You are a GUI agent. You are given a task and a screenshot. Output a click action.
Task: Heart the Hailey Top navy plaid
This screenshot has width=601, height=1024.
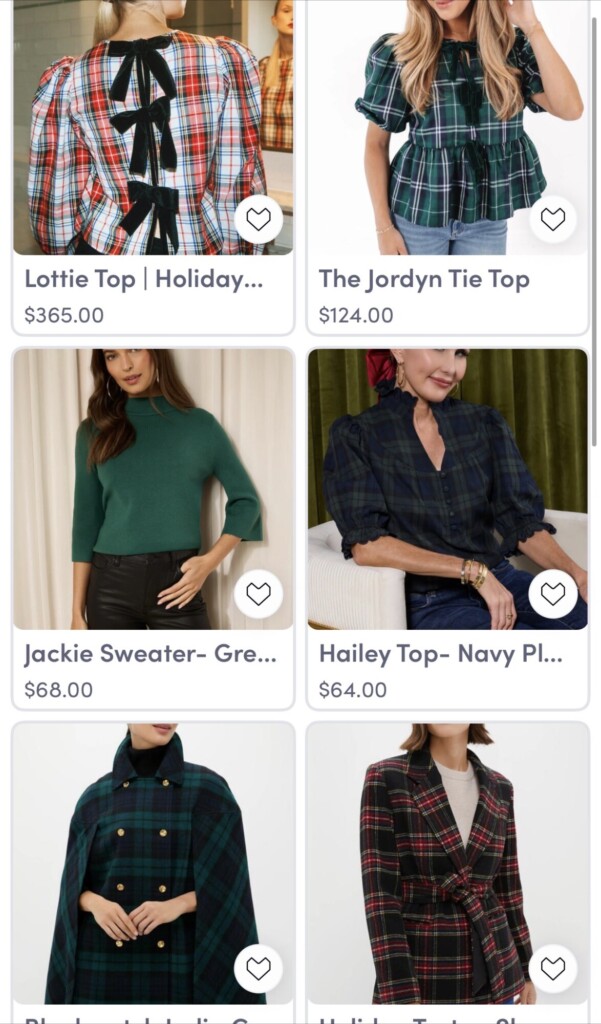point(553,594)
